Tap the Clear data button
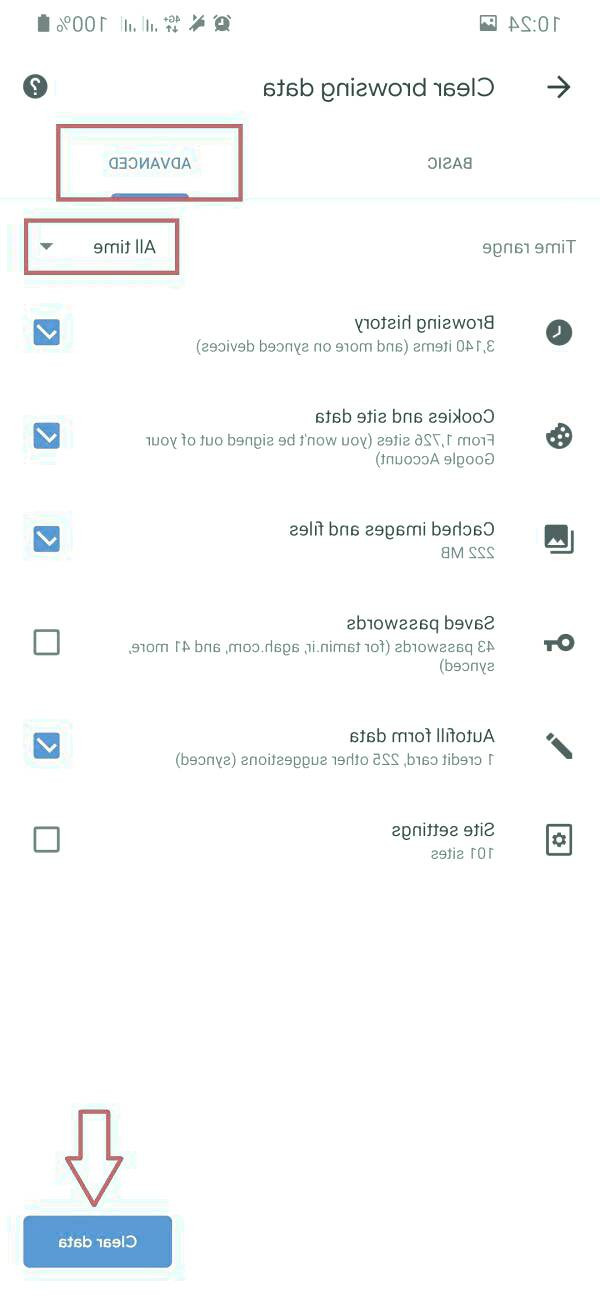Image resolution: width=600 pixels, height=1300 pixels. [x=98, y=1242]
